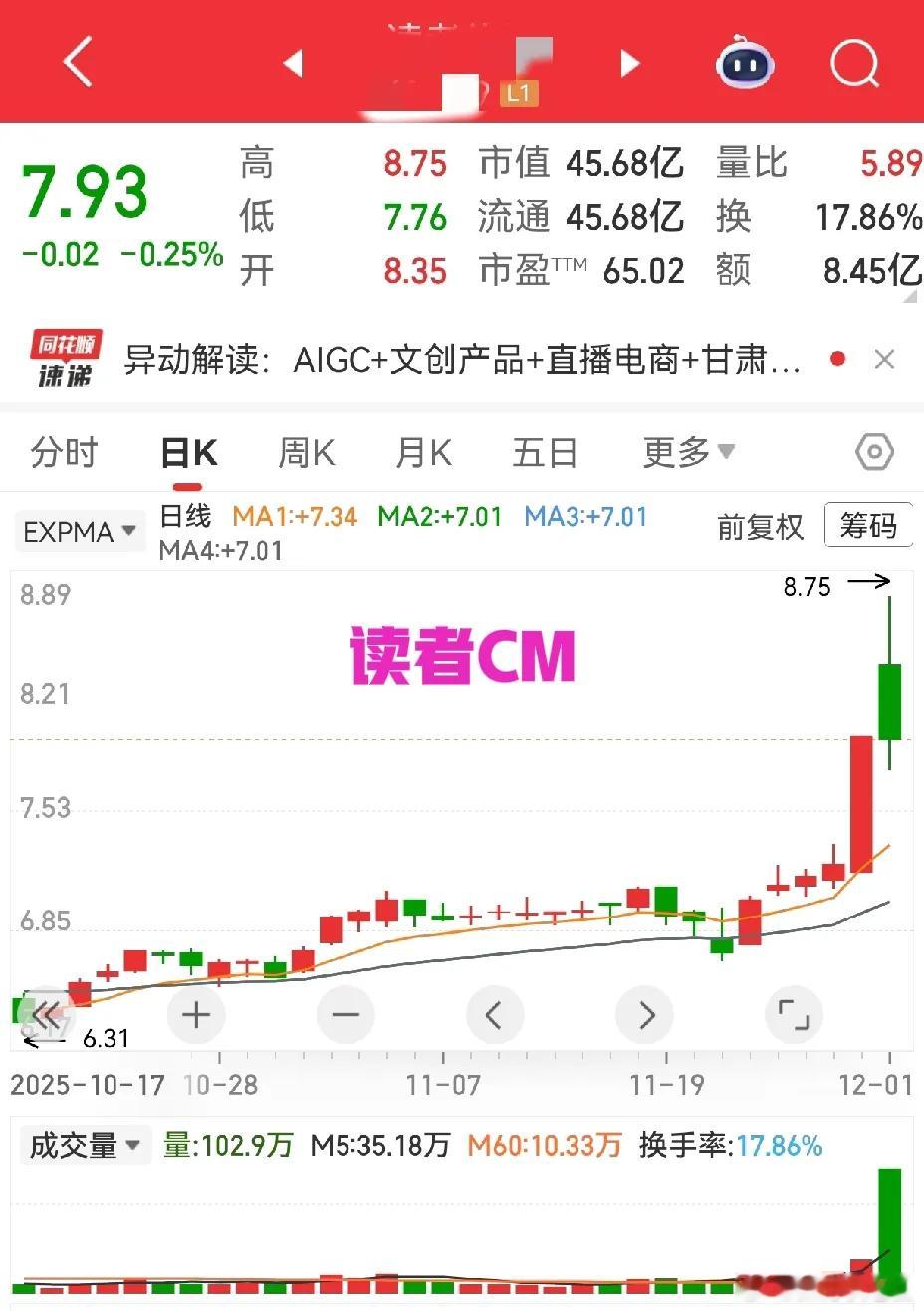Click the 同花顺速递 logo icon
The height and width of the screenshot is (1311, 924).
click(x=60, y=359)
